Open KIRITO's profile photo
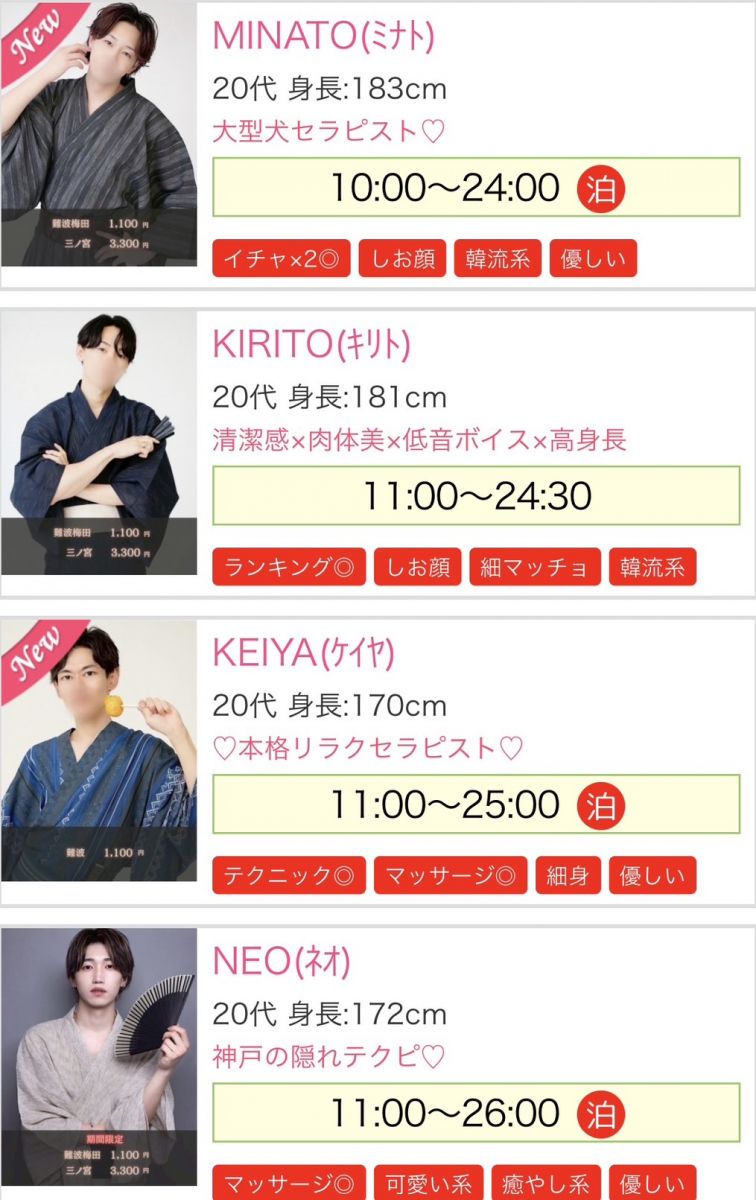 (x=98, y=443)
